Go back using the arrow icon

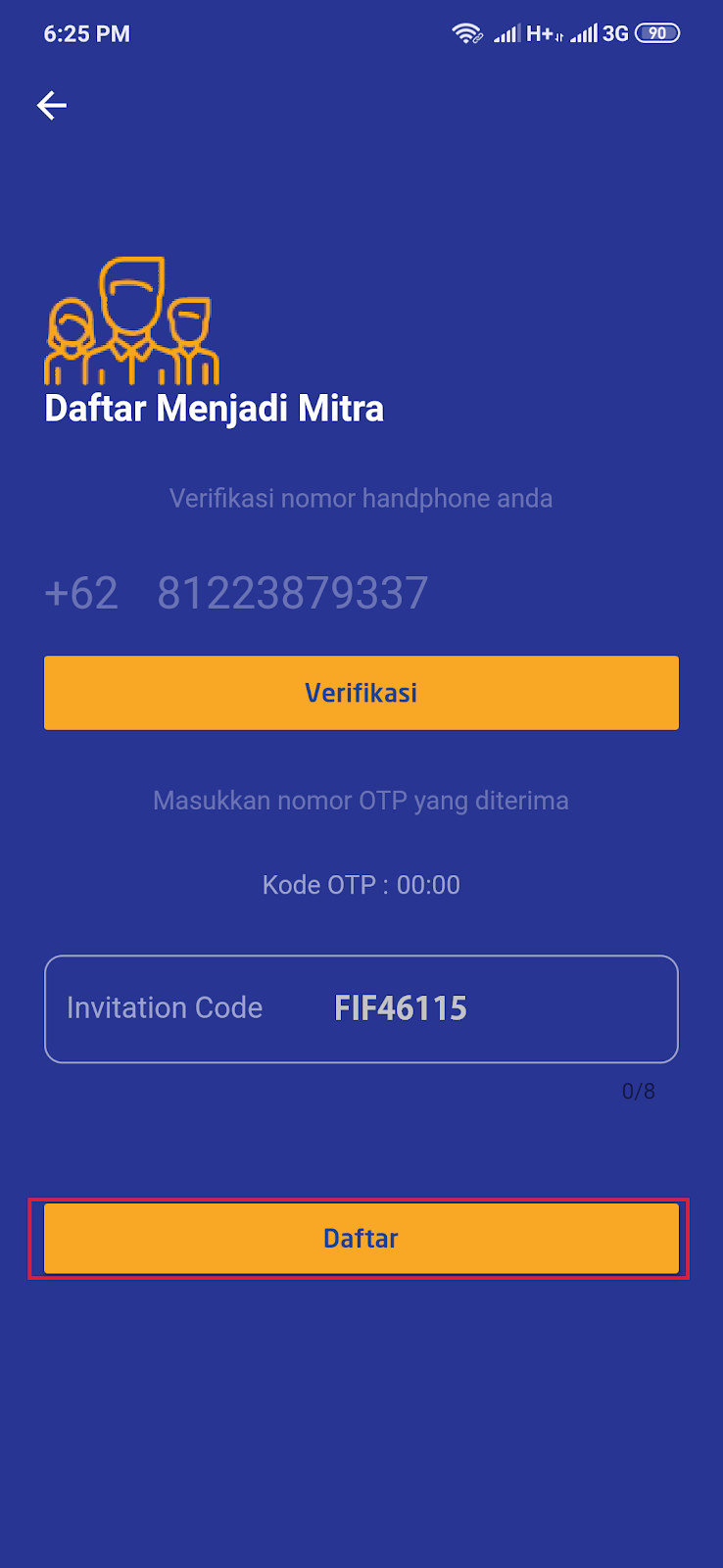coord(52,105)
